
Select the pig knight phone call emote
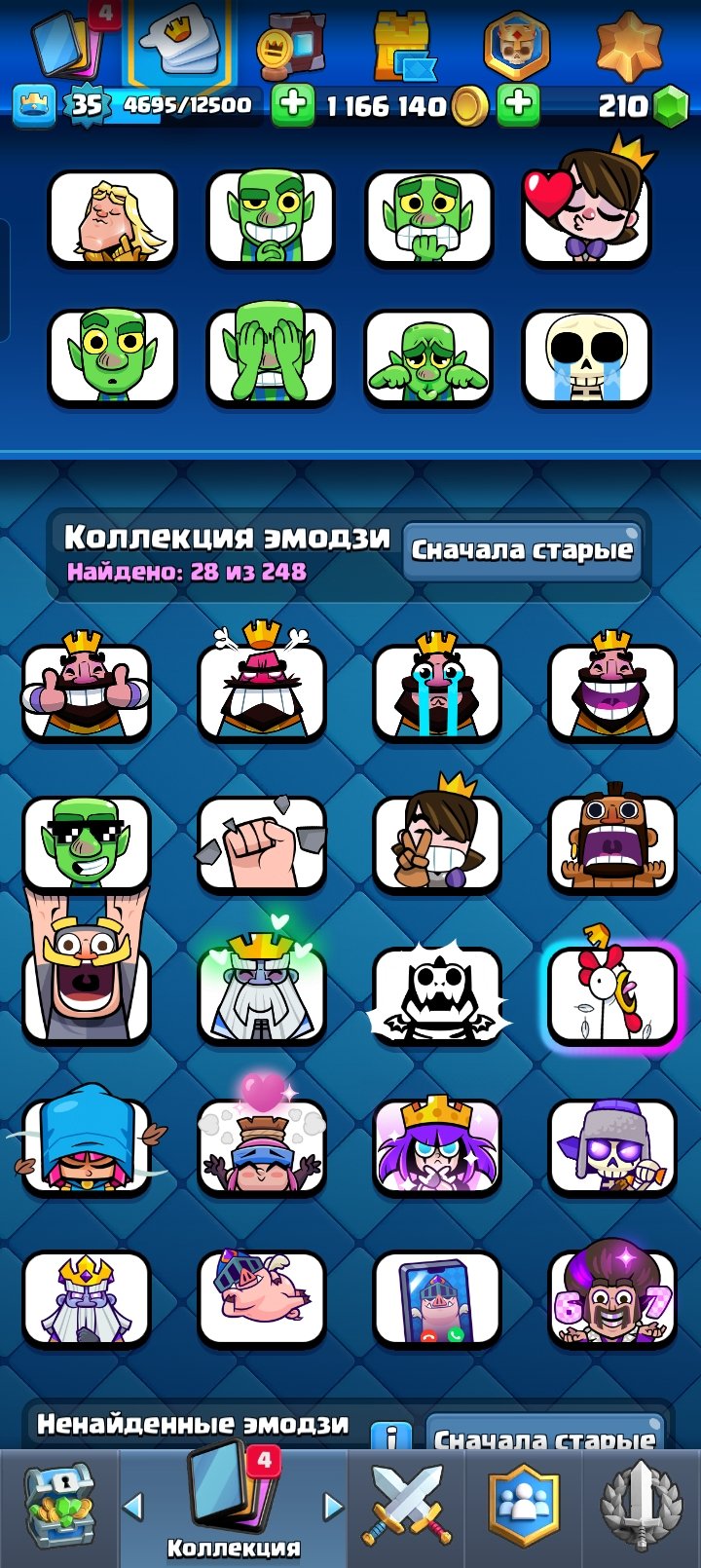coord(437,1298)
